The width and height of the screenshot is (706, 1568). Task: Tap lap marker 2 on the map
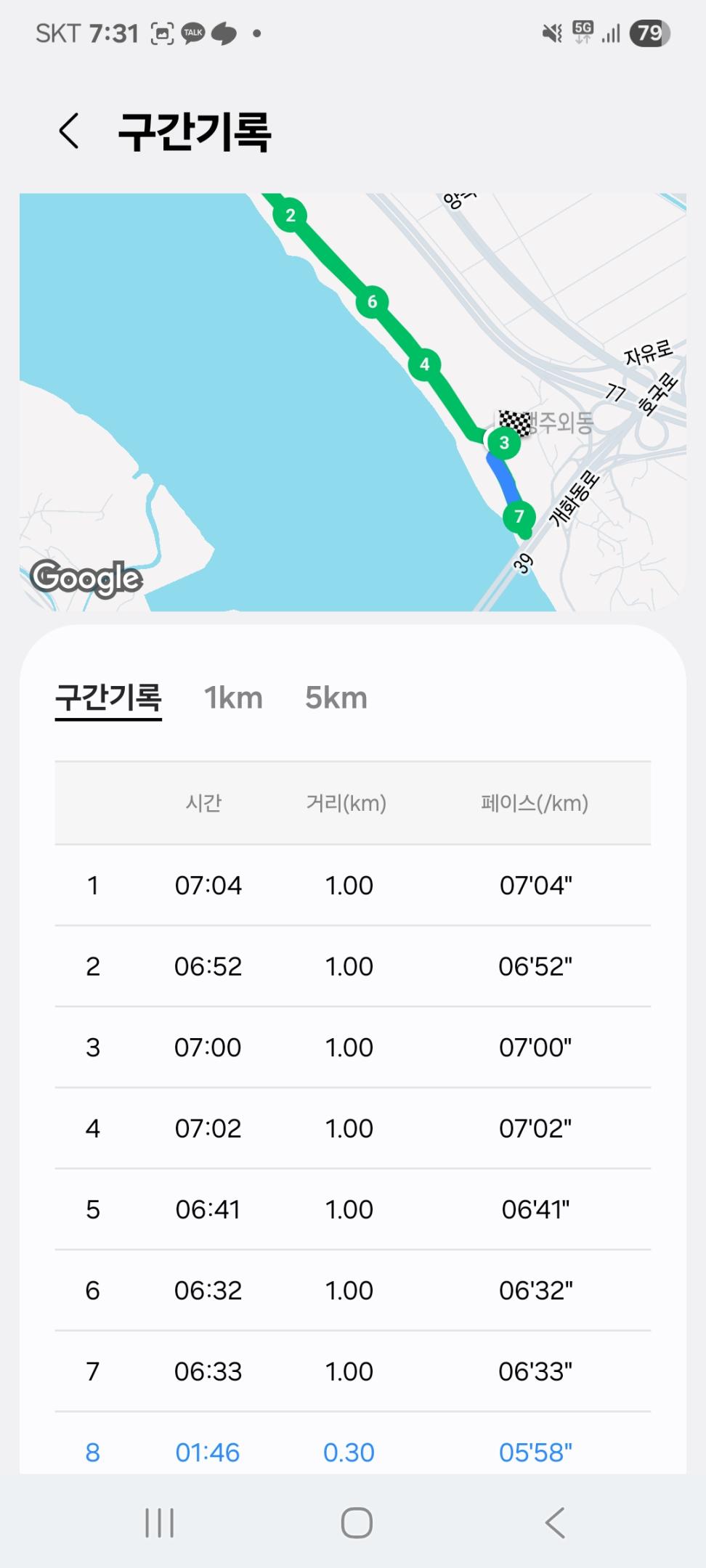click(x=291, y=216)
